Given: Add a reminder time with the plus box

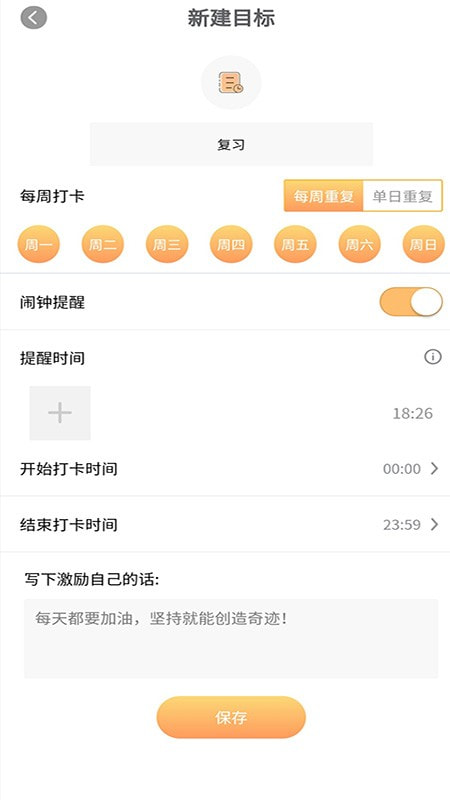Looking at the screenshot, I should pos(60,413).
